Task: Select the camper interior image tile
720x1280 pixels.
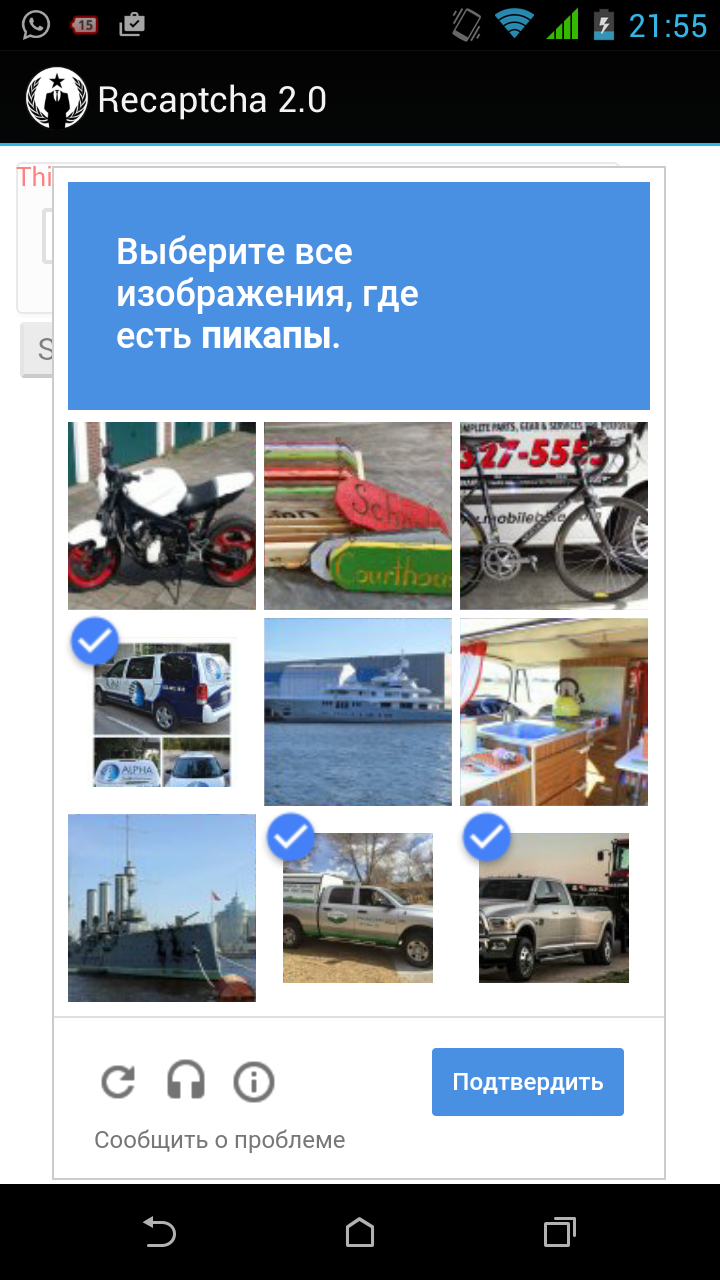Action: [x=554, y=712]
